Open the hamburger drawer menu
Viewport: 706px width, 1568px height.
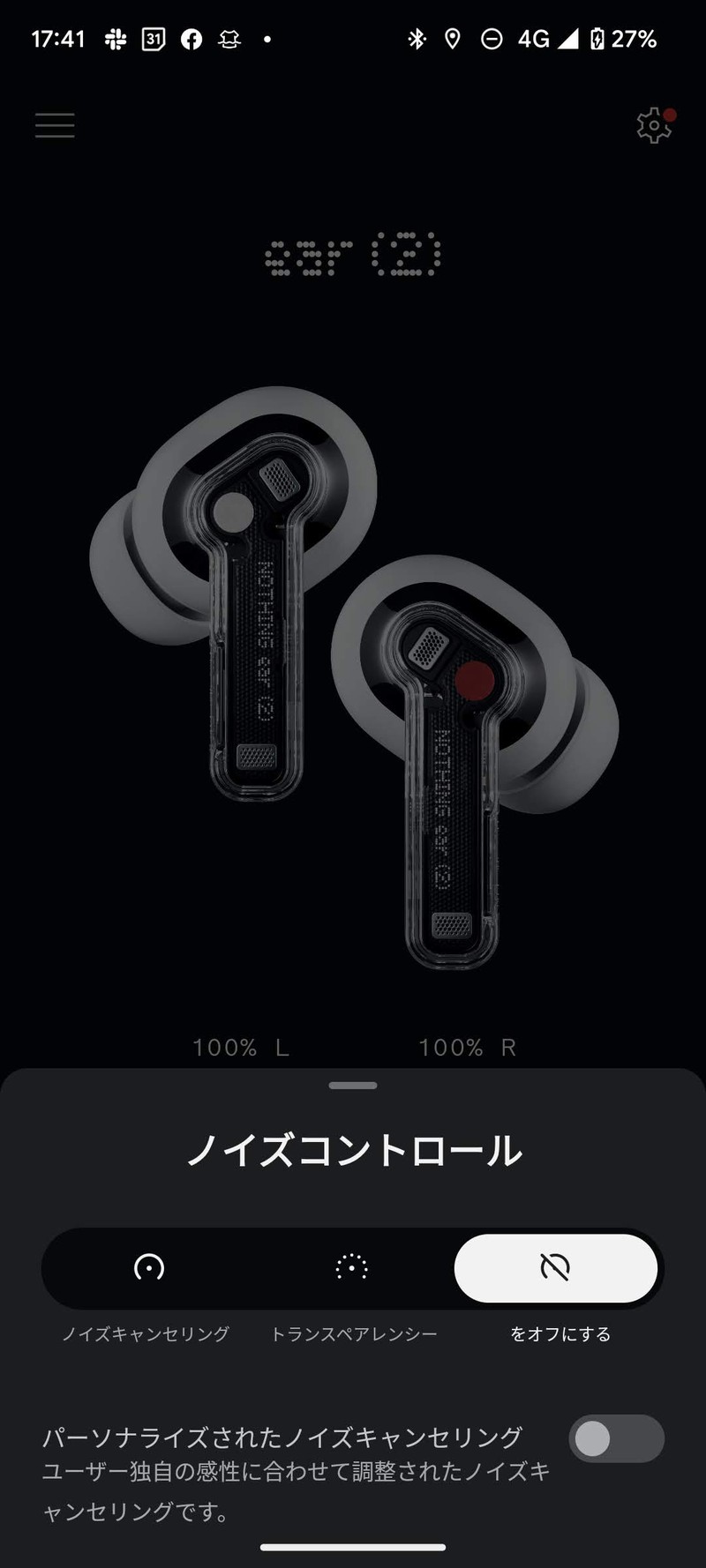(55, 125)
